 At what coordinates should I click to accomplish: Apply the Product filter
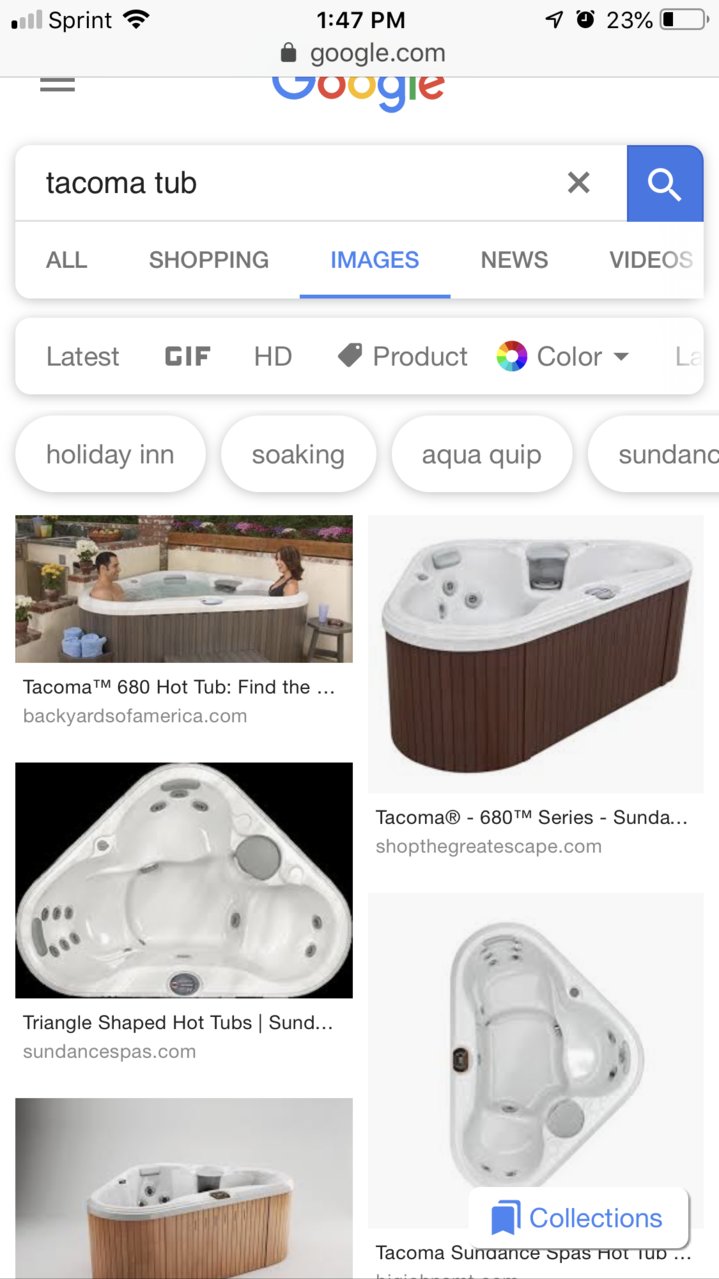(402, 356)
